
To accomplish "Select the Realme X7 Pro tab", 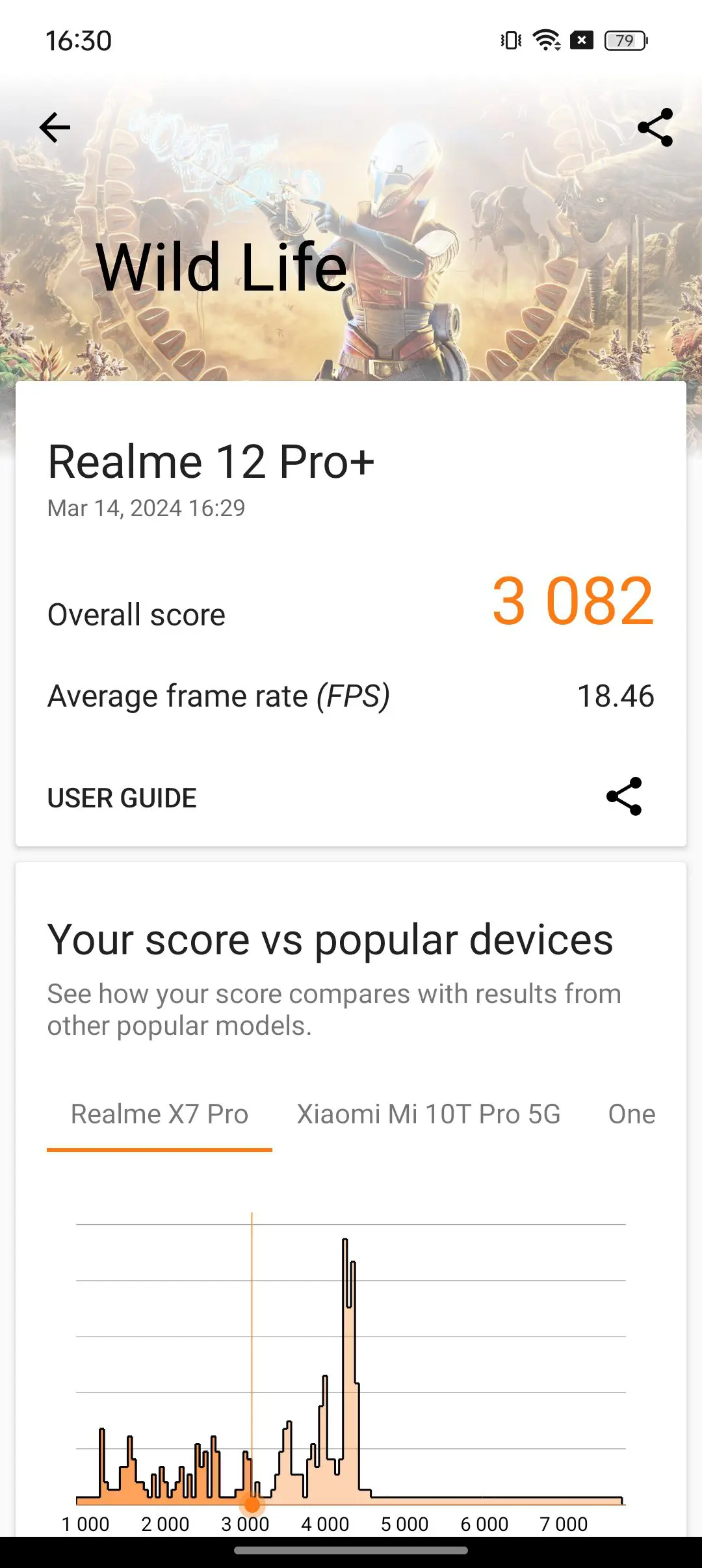I will pos(159,1114).
